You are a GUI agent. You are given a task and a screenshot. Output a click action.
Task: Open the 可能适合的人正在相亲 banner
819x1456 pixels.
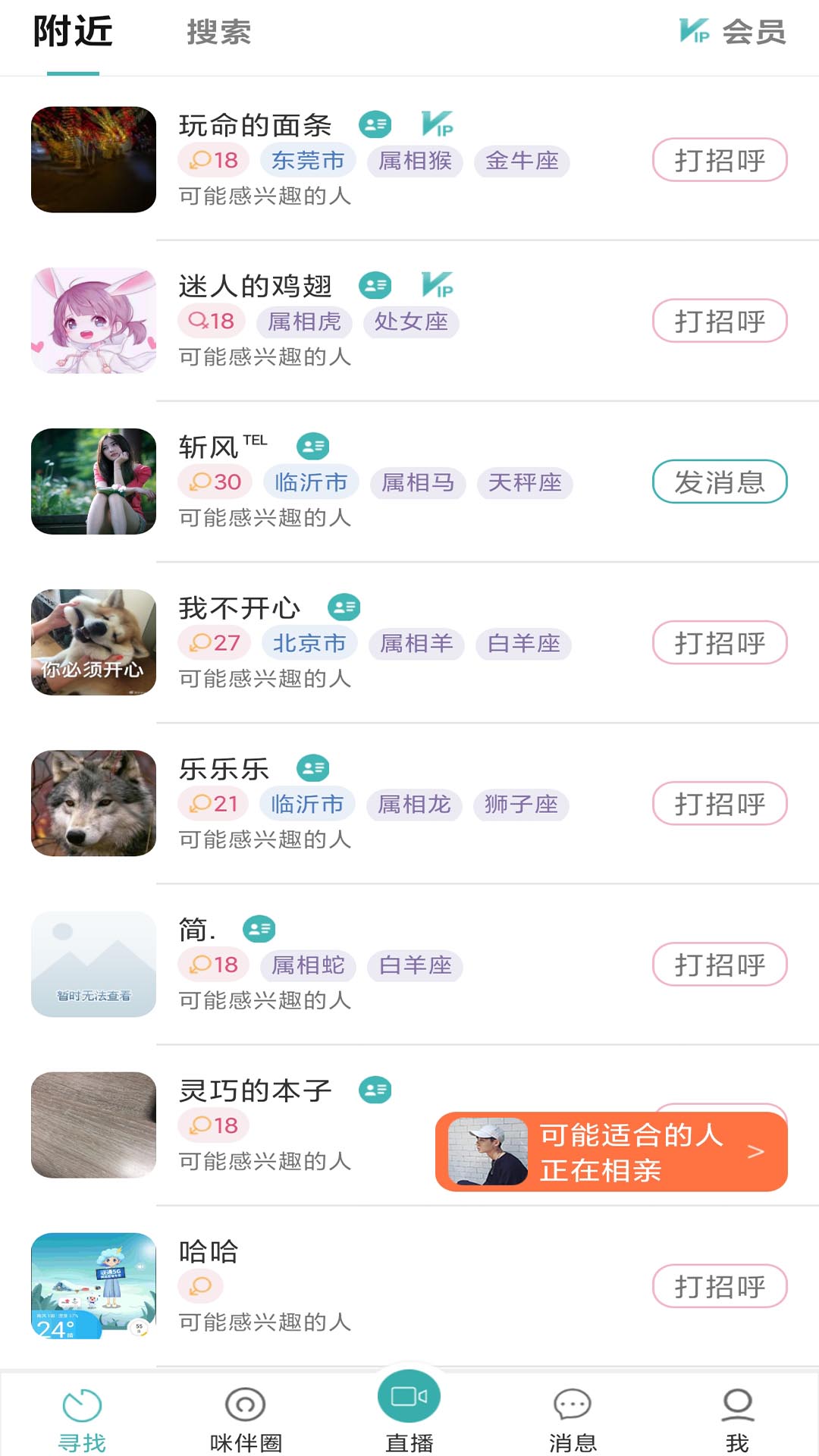coord(611,1152)
